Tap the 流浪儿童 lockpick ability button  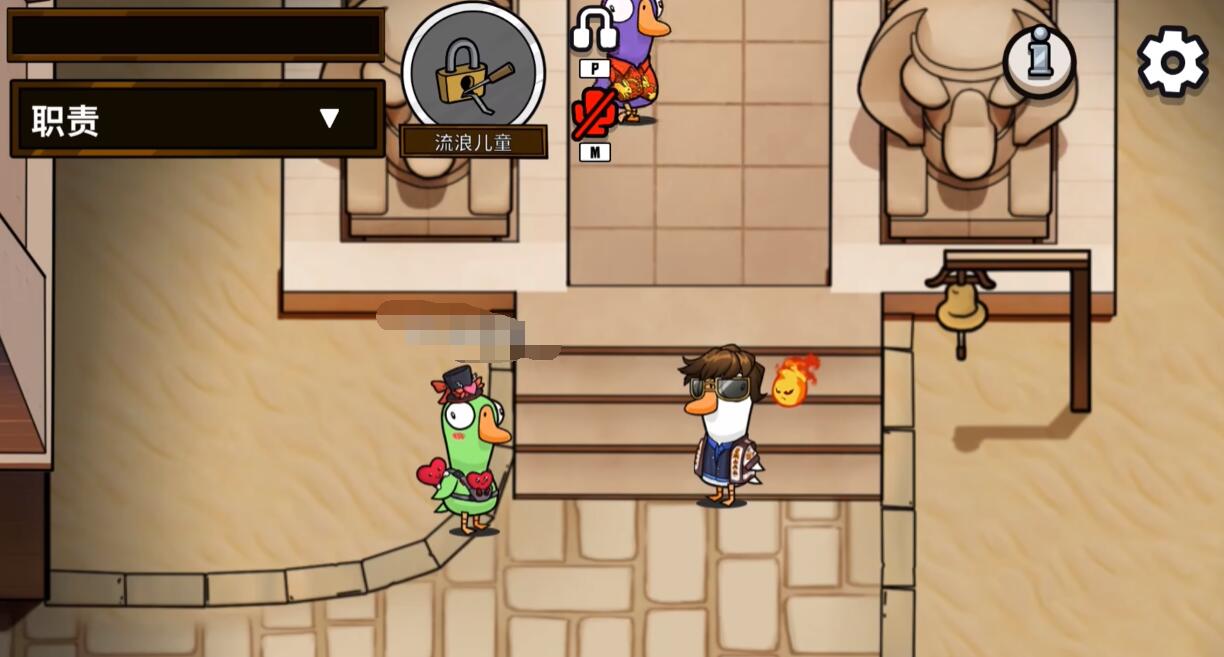[x=473, y=74]
